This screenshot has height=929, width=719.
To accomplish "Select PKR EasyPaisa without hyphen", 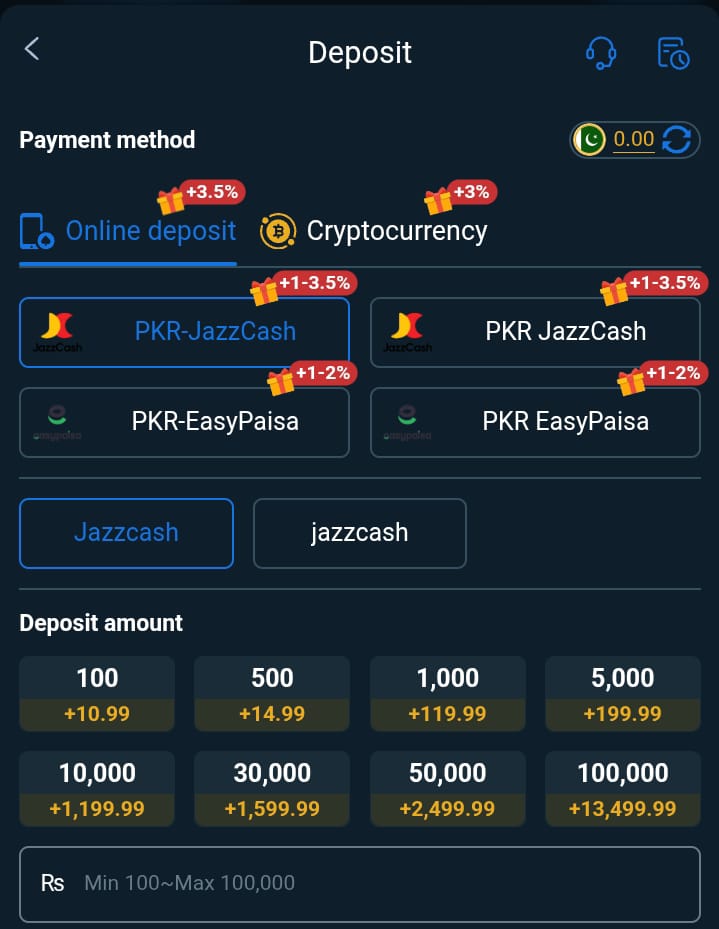I will 535,422.
